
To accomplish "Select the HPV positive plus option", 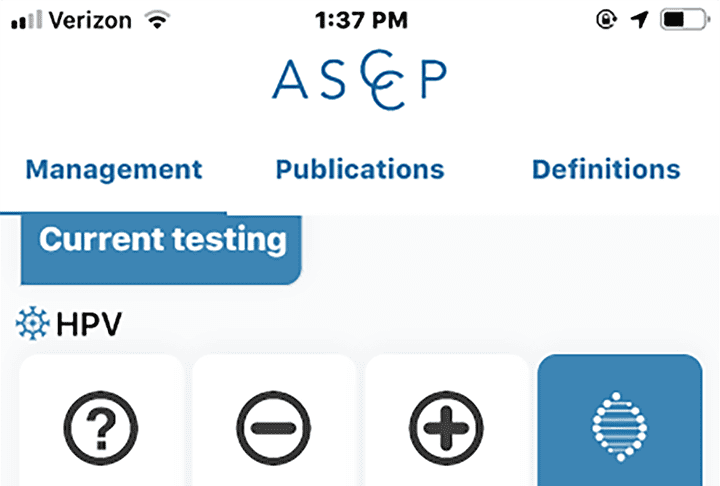I will (447, 423).
